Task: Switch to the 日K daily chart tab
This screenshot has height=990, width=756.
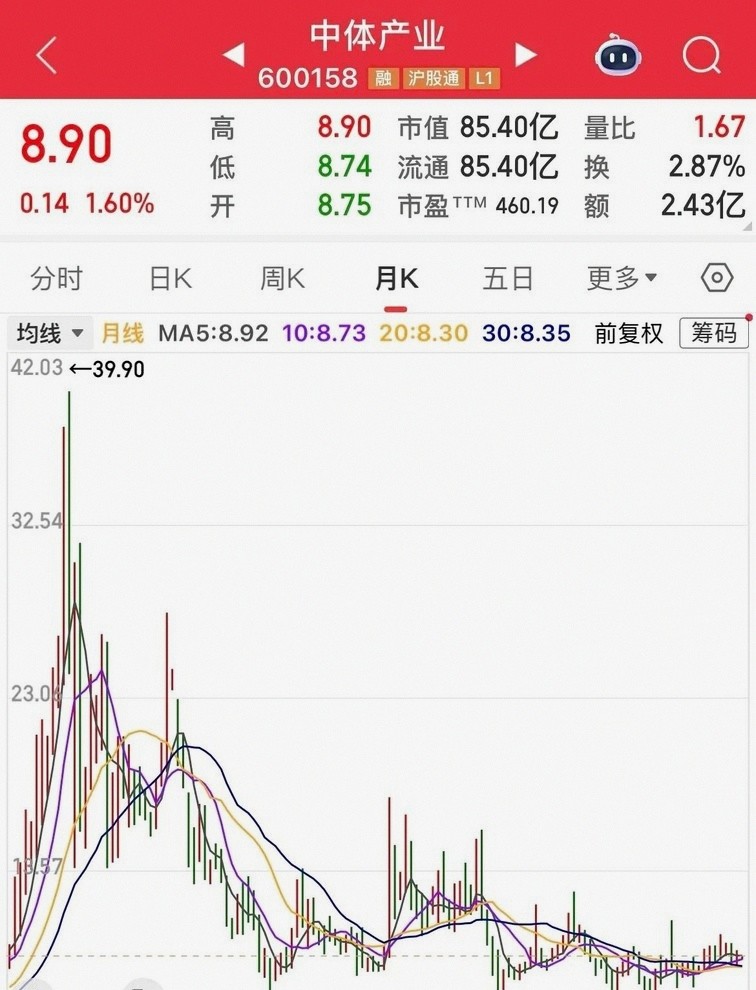Action: pos(169,278)
